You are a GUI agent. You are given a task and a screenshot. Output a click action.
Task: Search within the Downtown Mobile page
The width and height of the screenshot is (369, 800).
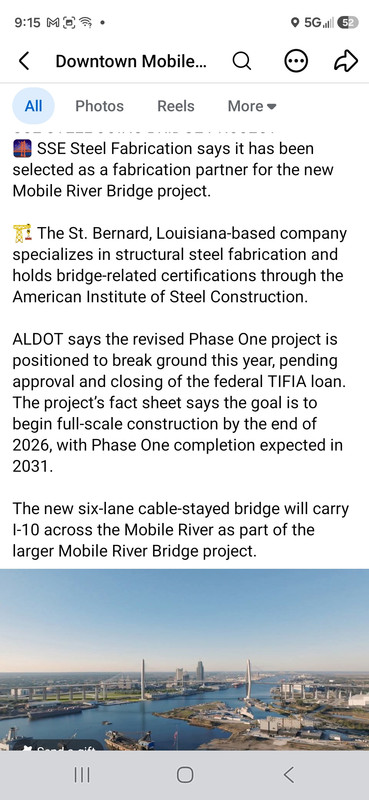click(241, 61)
